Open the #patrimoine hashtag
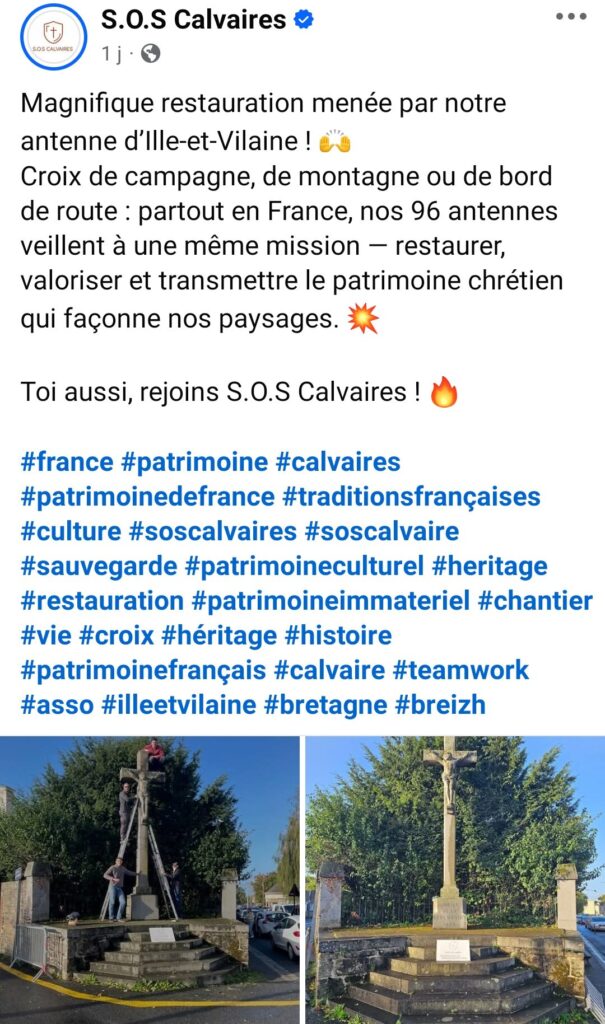 (x=194, y=462)
